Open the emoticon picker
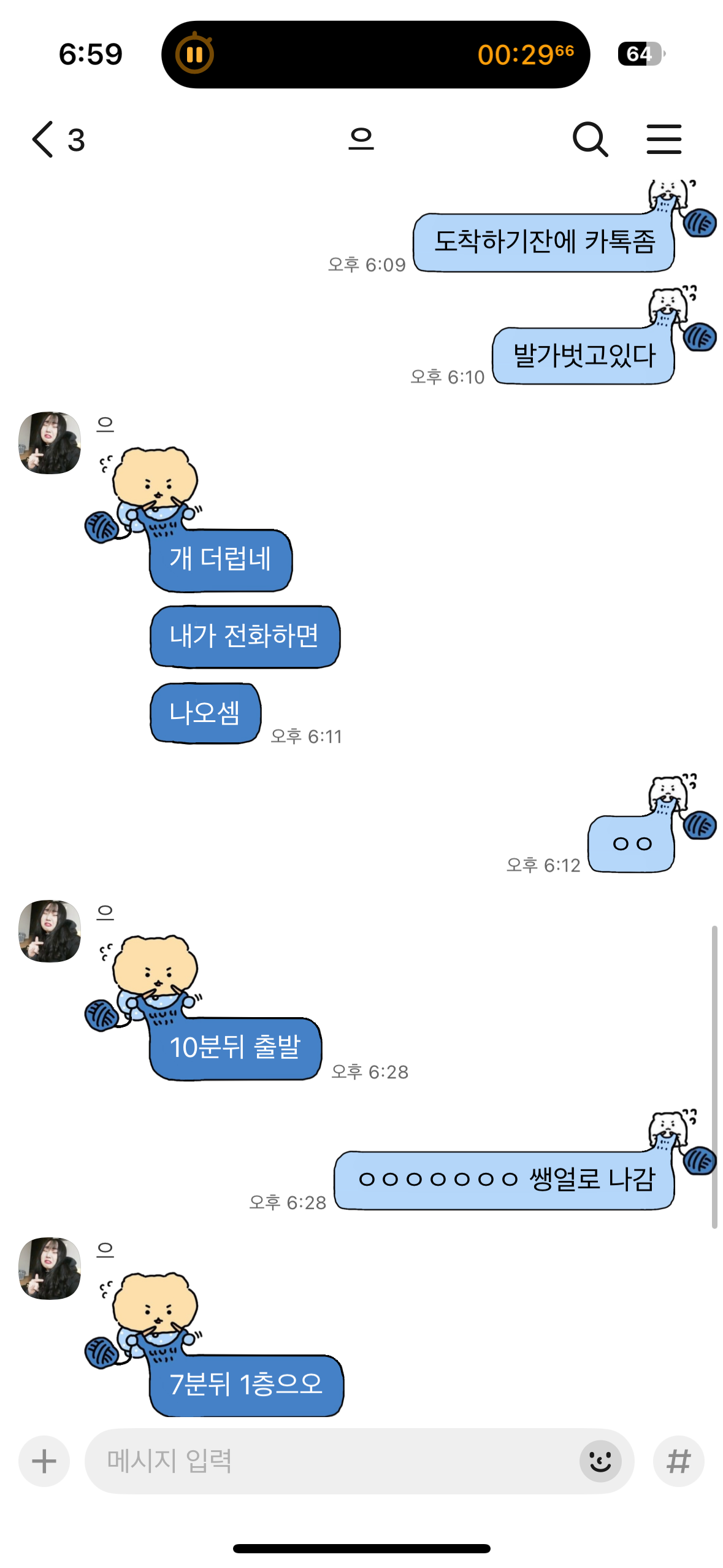 click(600, 1461)
